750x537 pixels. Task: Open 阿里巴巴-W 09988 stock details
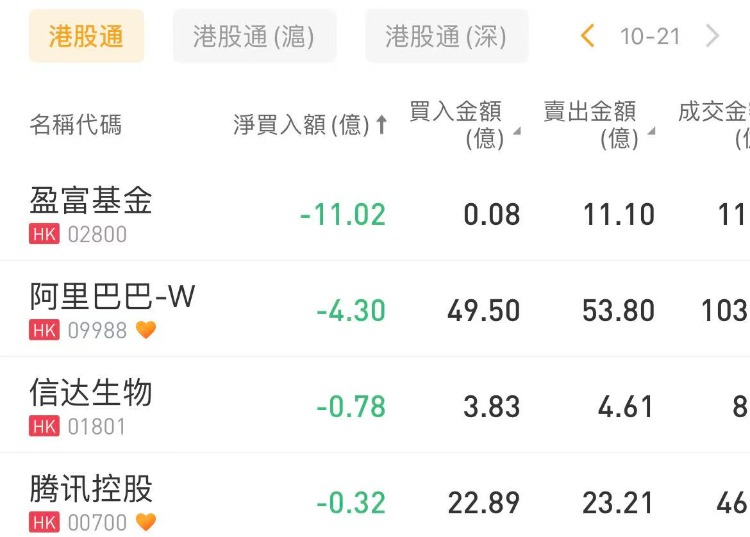coord(112,309)
